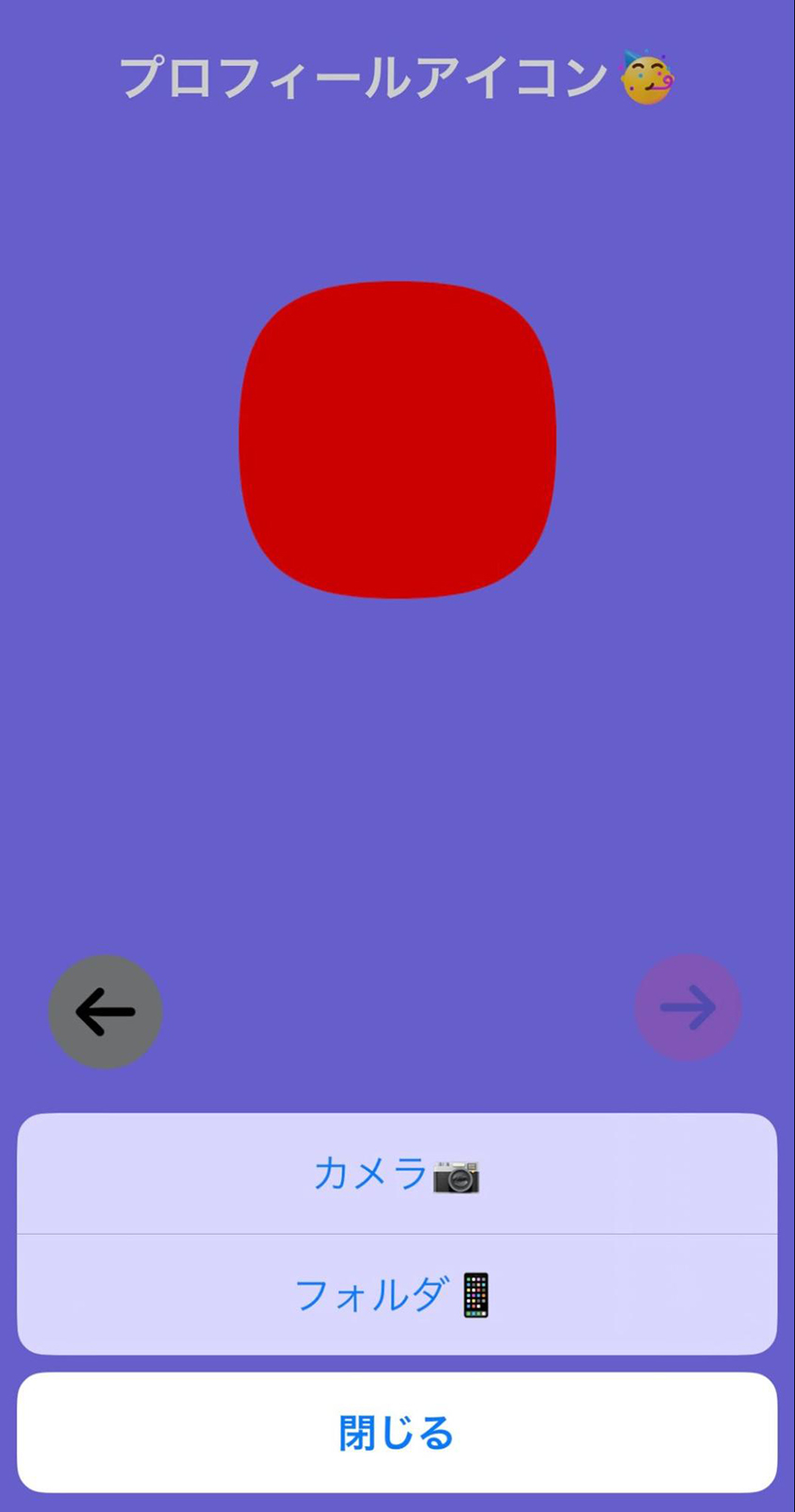Go back with the left arrow button
Screen dimensions: 795x1512
tap(106, 1011)
